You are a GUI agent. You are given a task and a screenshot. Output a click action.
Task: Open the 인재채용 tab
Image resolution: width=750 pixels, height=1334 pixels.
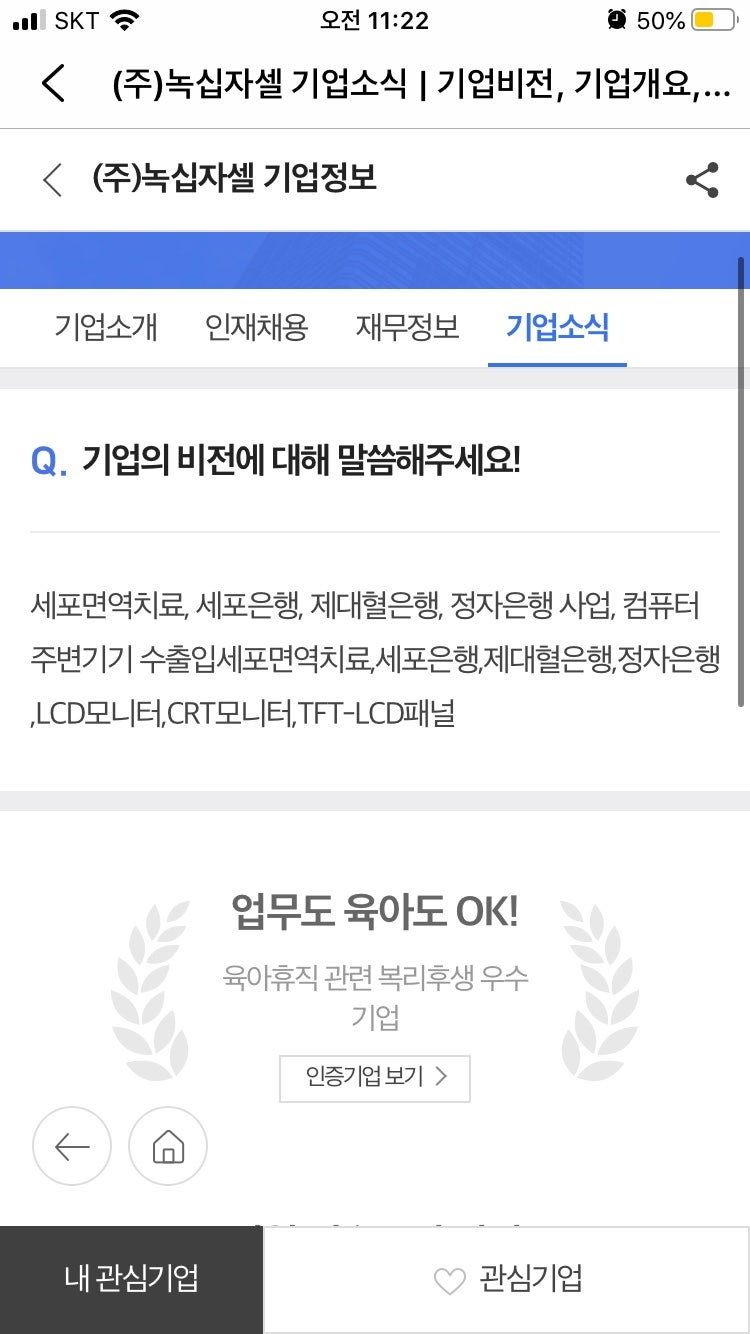coord(256,327)
